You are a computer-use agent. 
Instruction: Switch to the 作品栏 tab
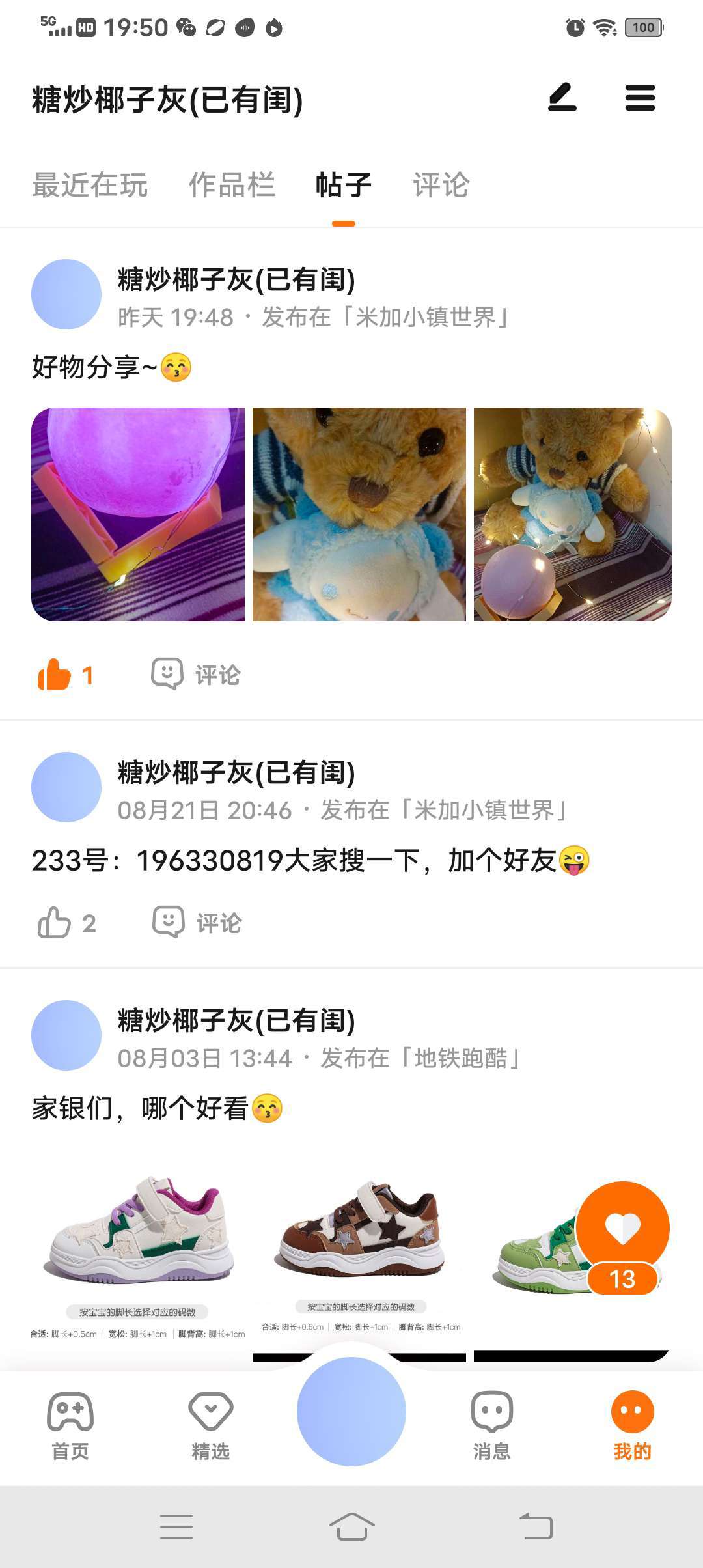click(x=232, y=185)
